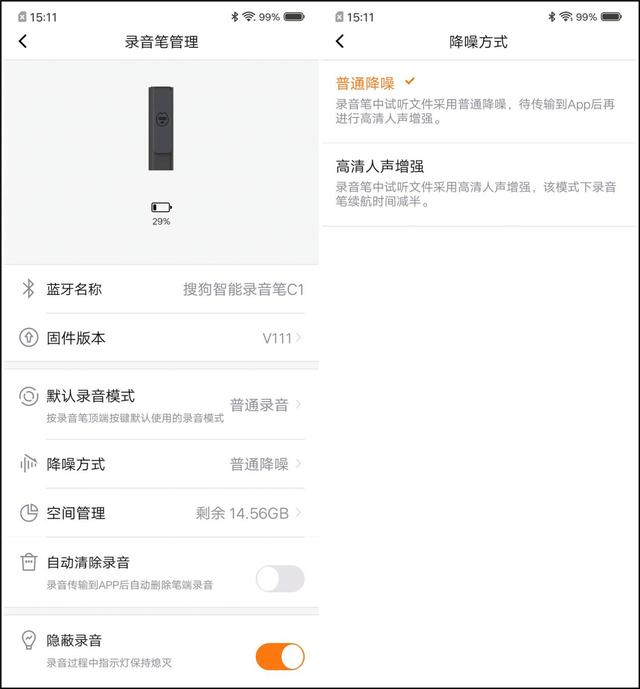Open 空间管理 storage row
640x689 pixels.
pyautogui.click(x=160, y=513)
